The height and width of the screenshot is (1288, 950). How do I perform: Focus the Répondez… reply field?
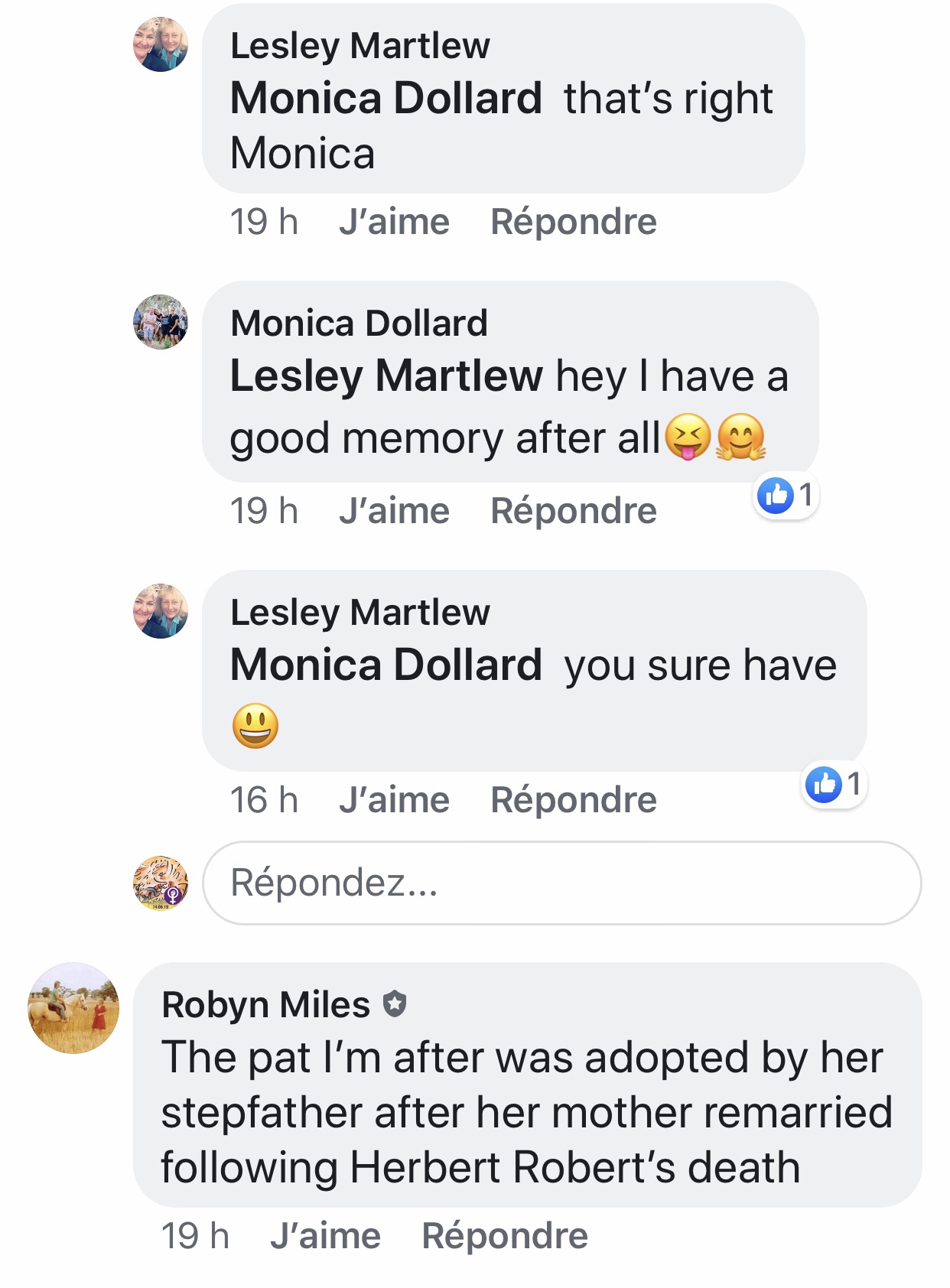pos(561,883)
